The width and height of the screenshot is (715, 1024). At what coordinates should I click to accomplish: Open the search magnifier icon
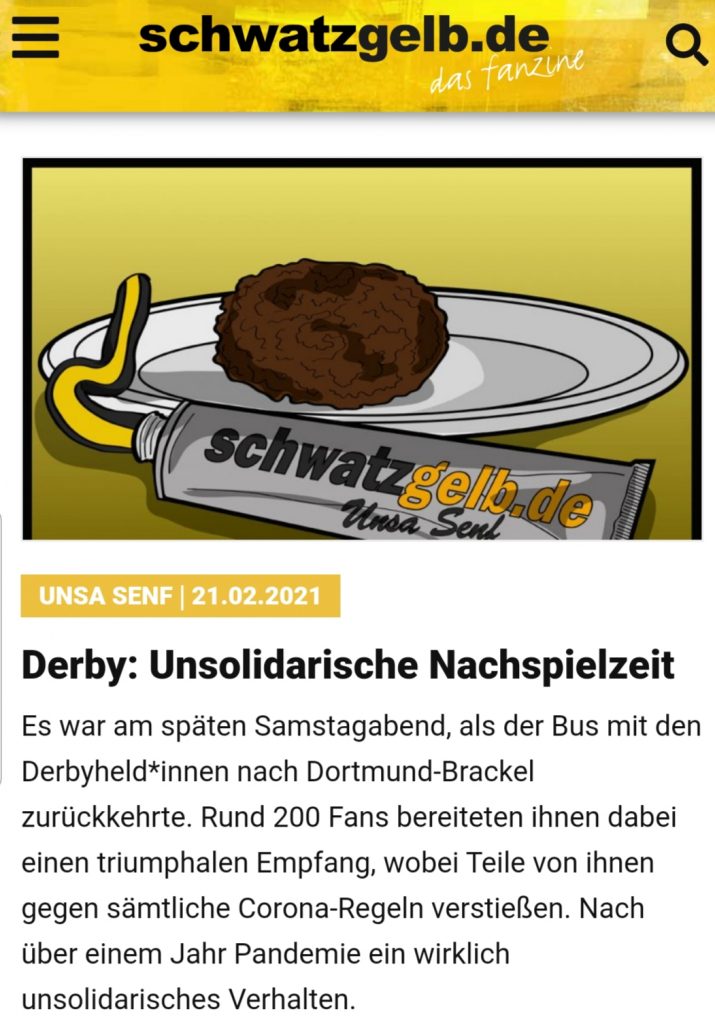coord(685,45)
